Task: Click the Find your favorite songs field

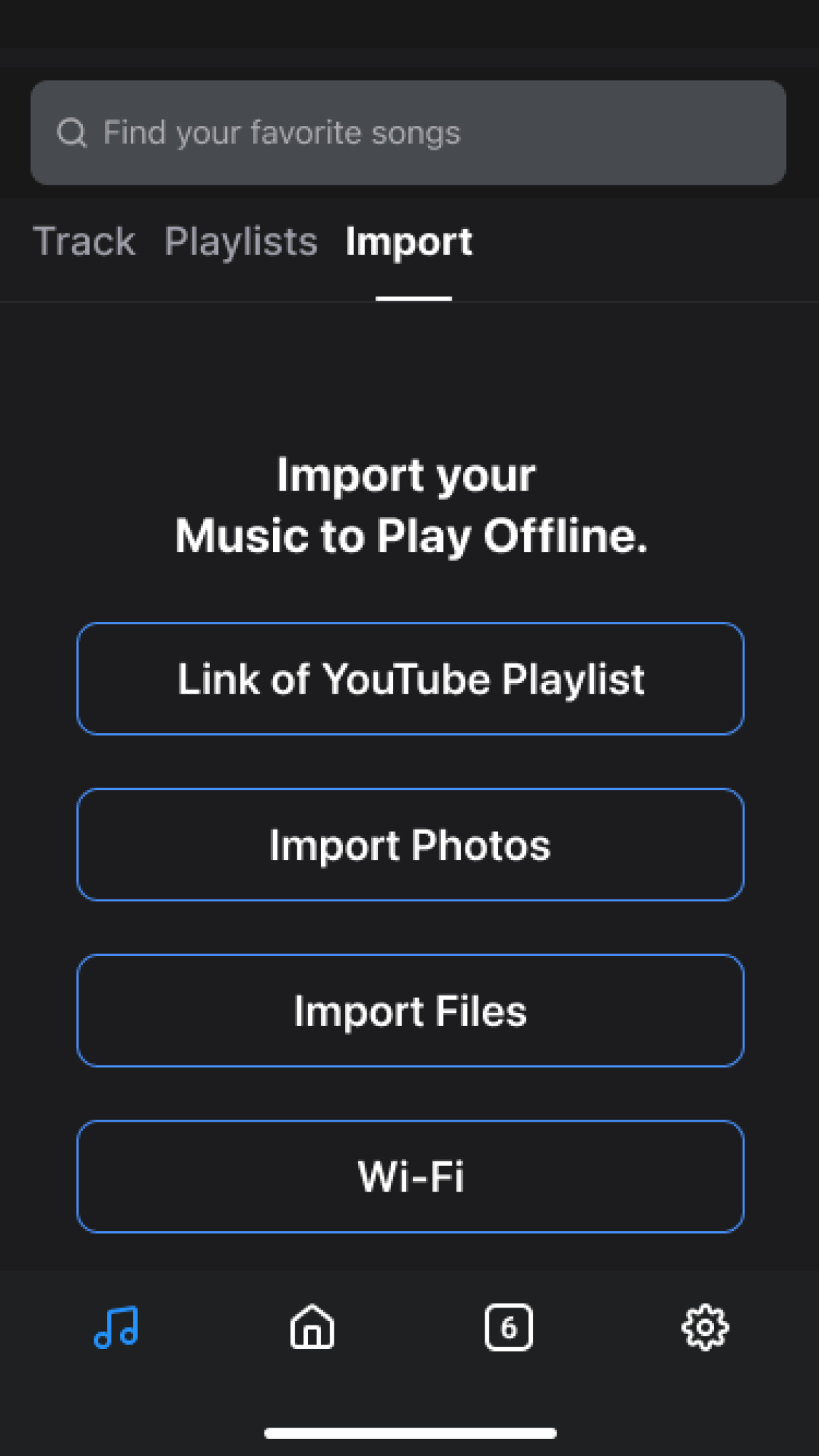Action: click(x=409, y=132)
